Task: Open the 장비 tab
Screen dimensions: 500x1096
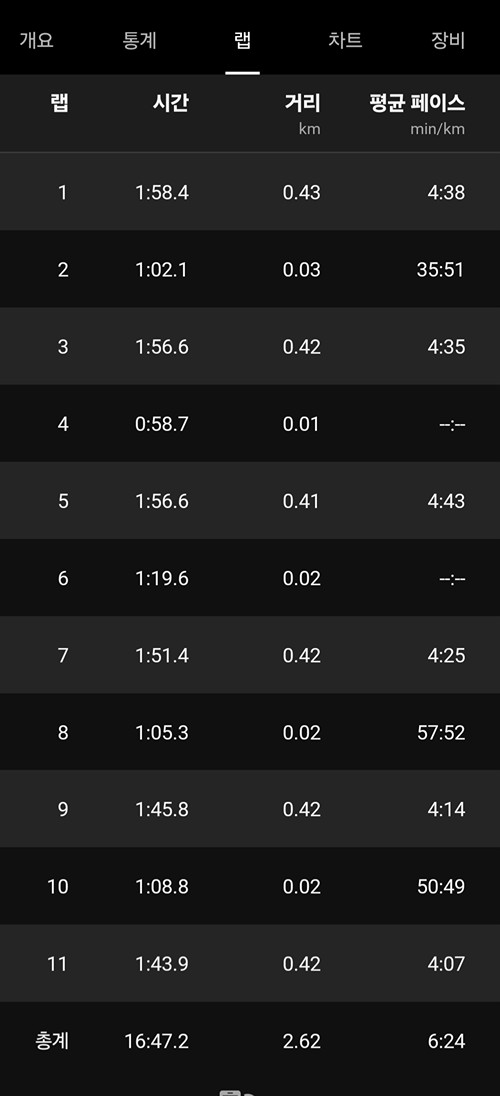Action: coord(448,40)
